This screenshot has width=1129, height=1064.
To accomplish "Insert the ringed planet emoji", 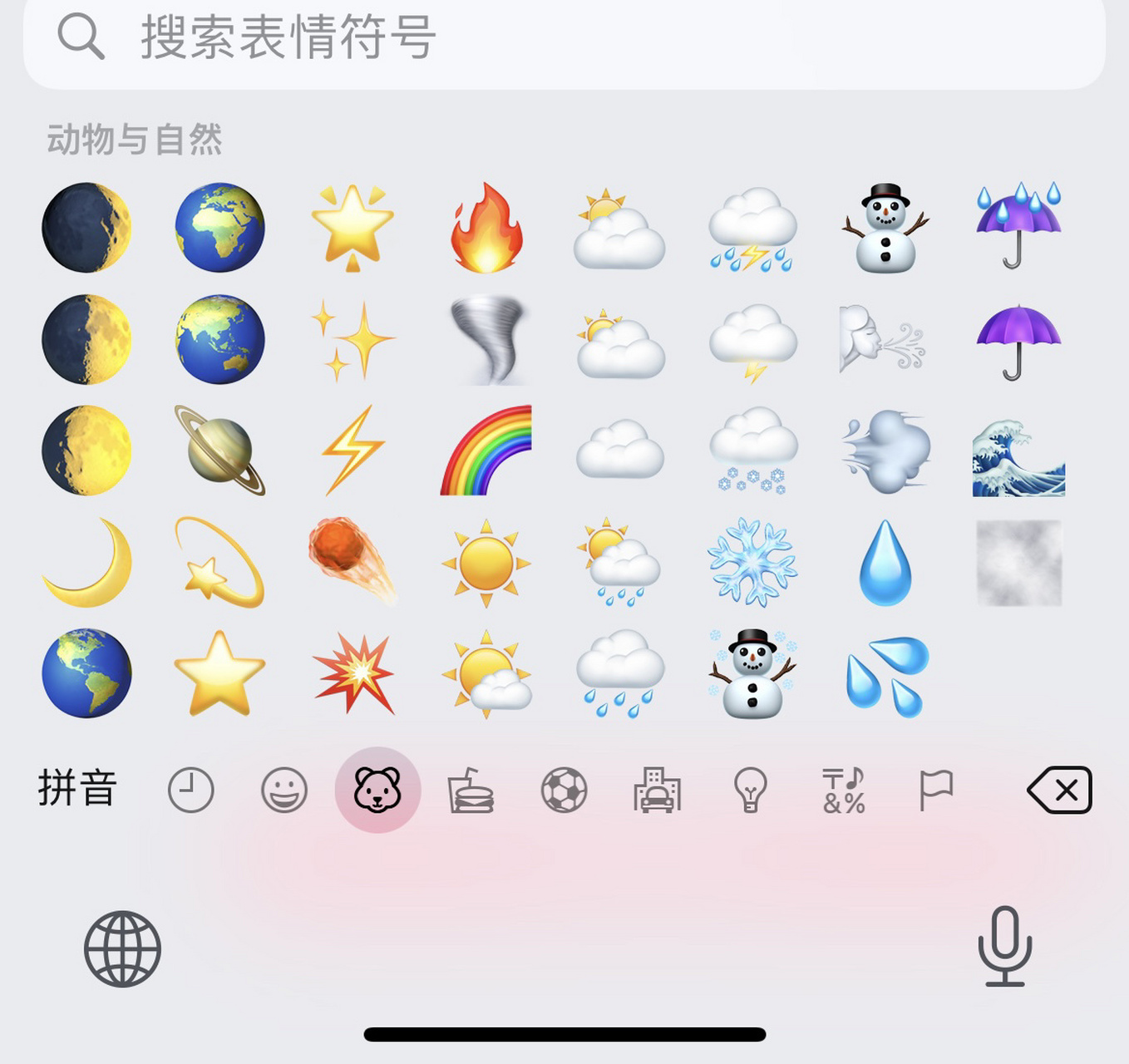I will pyautogui.click(x=219, y=451).
